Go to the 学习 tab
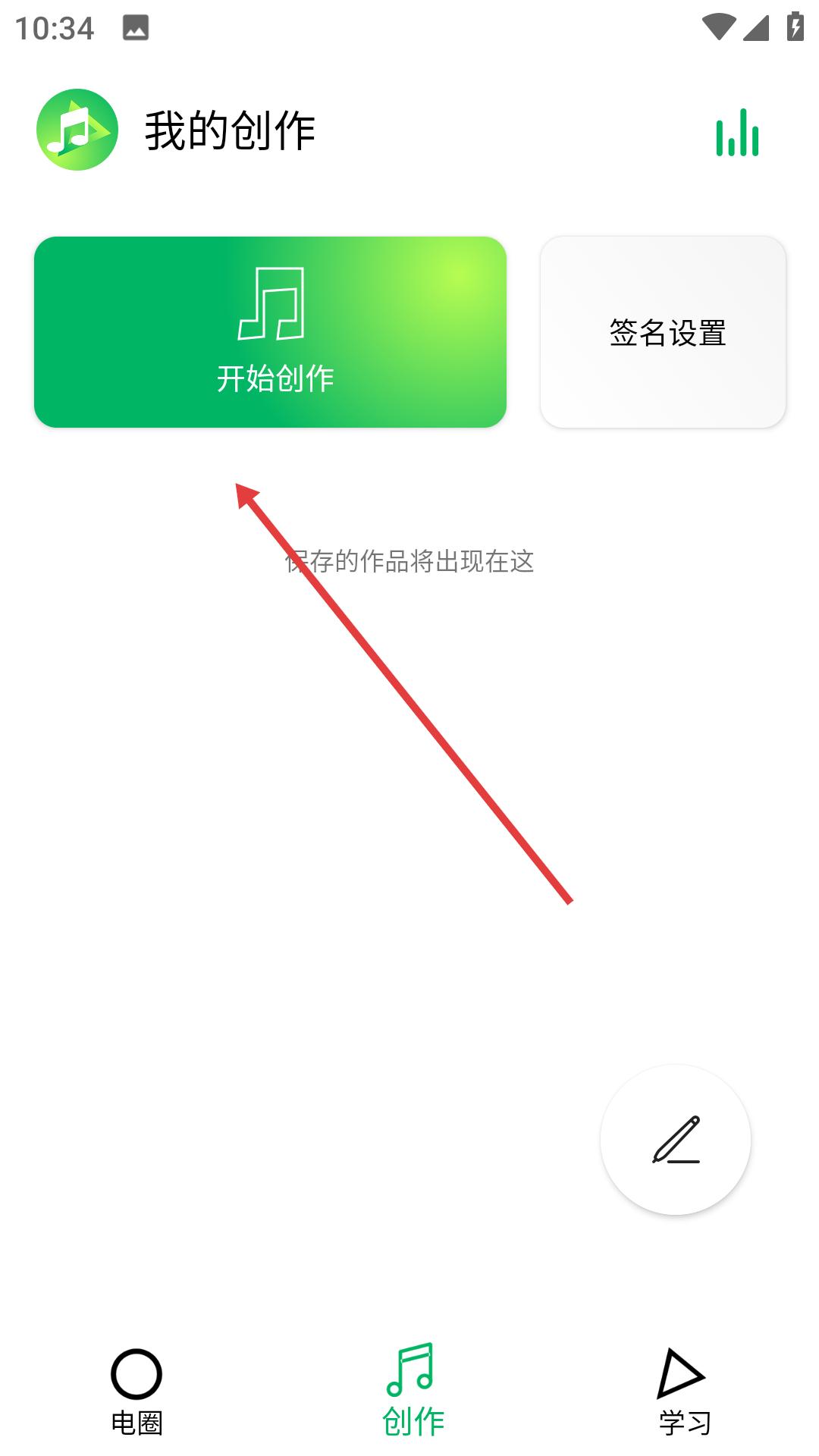The image size is (819, 1456). [x=683, y=1392]
